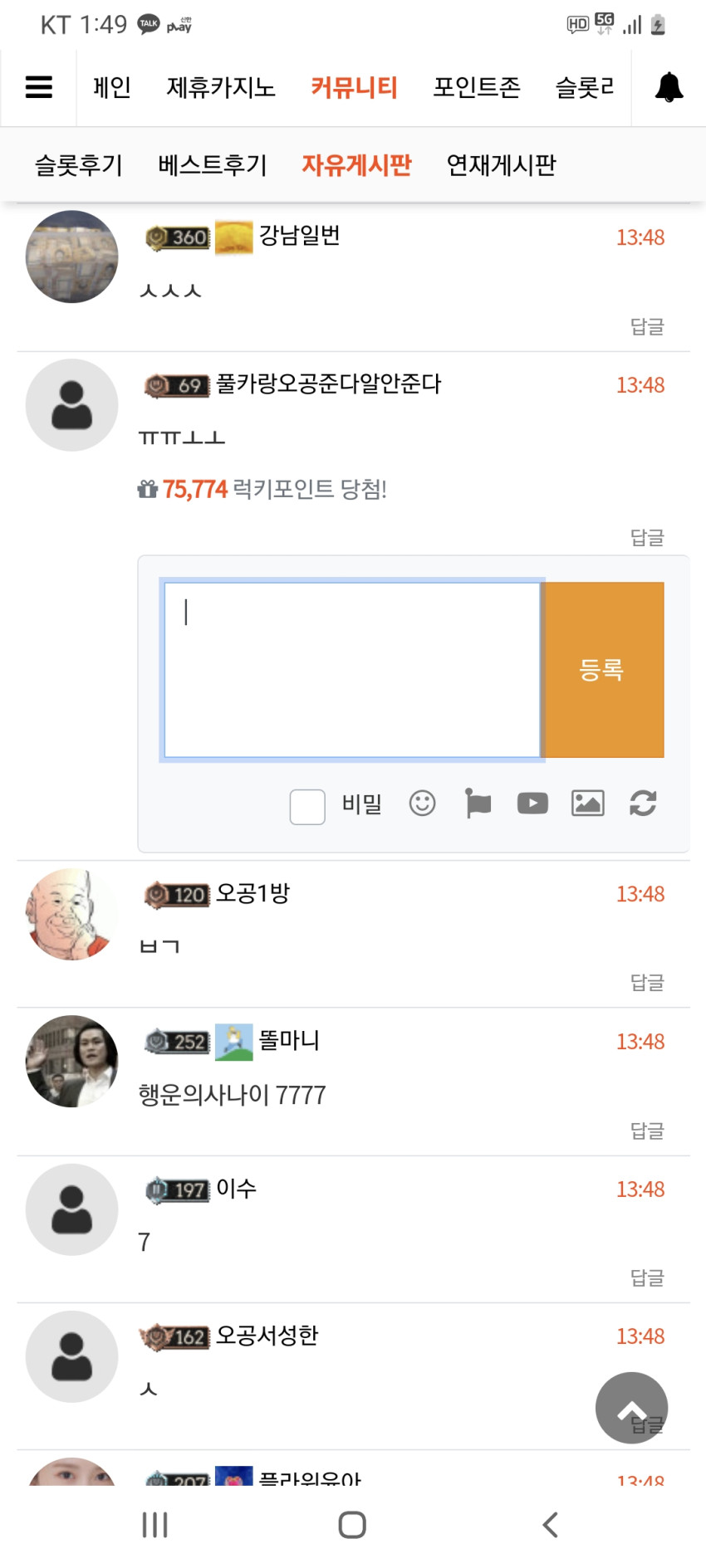Tap 답글 under 오공1방's comment
706x1568 pixels.
point(647,983)
